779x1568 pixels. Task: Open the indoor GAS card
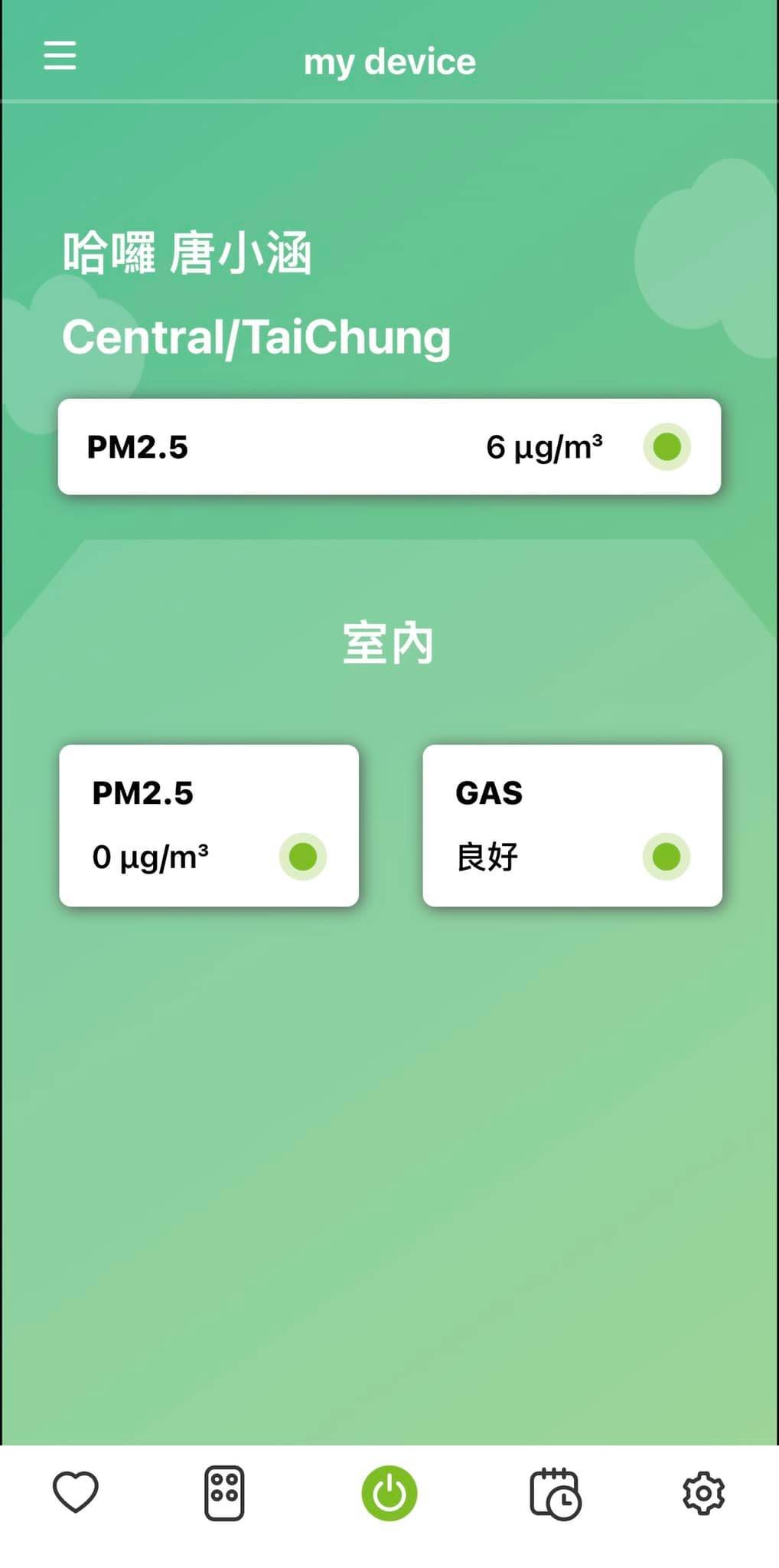click(x=572, y=825)
